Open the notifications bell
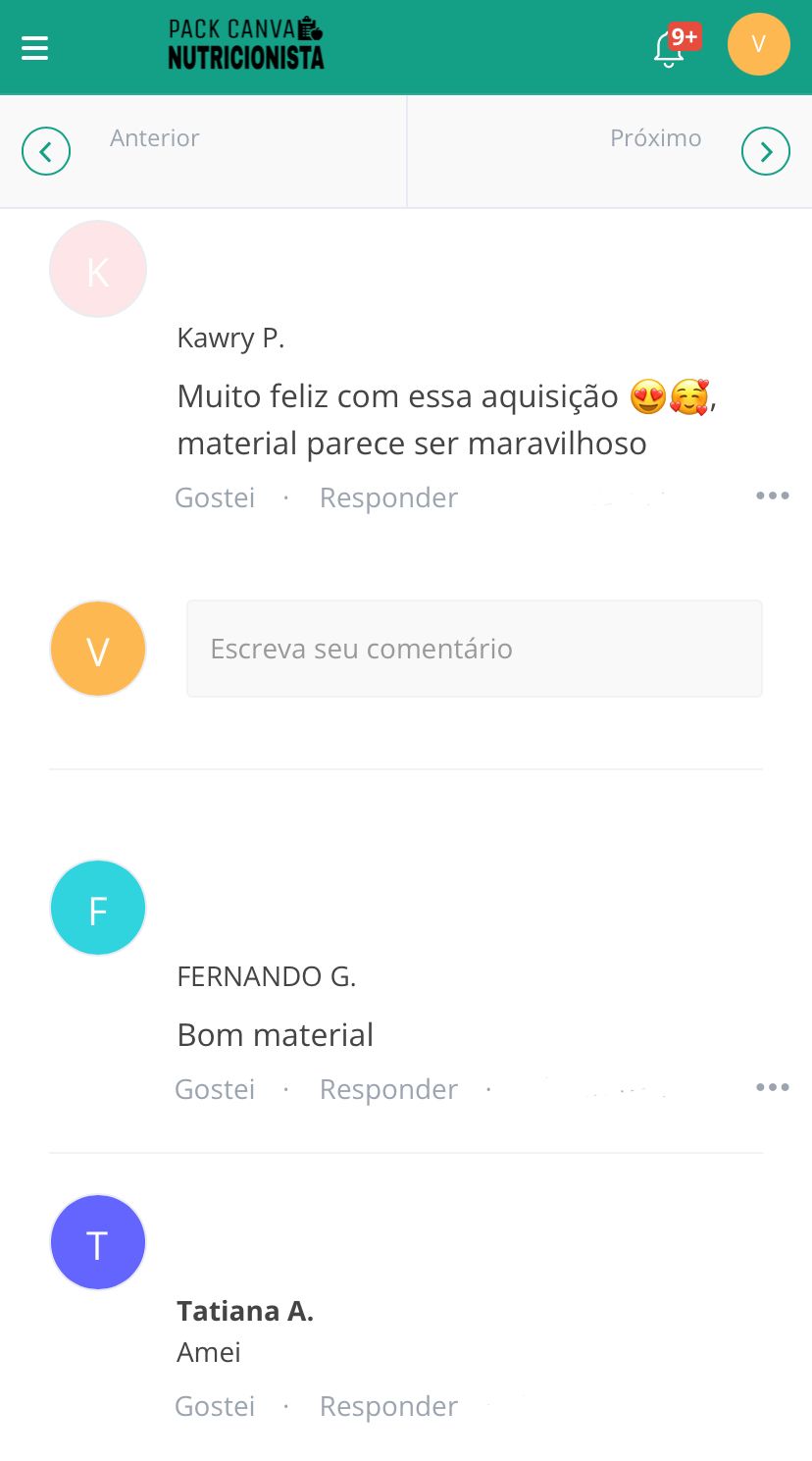 point(670,48)
